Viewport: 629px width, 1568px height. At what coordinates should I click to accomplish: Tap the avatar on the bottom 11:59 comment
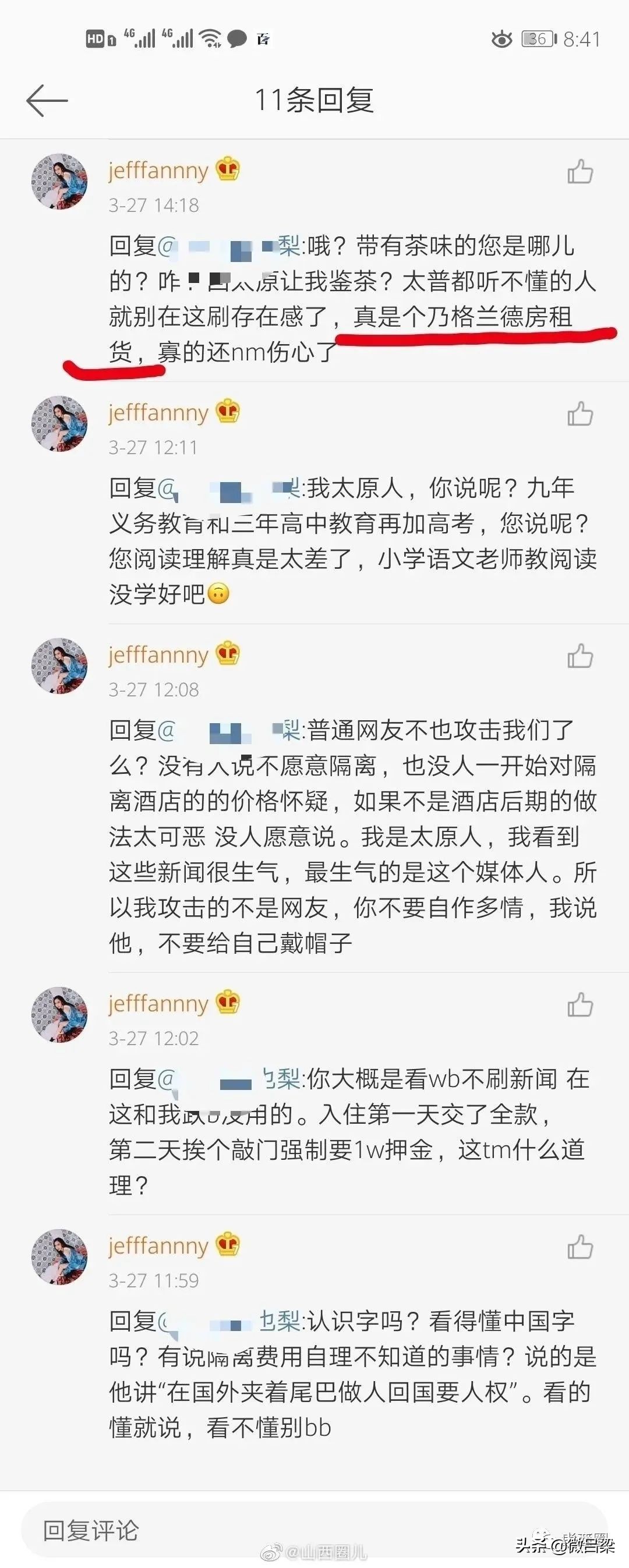coord(59,1256)
